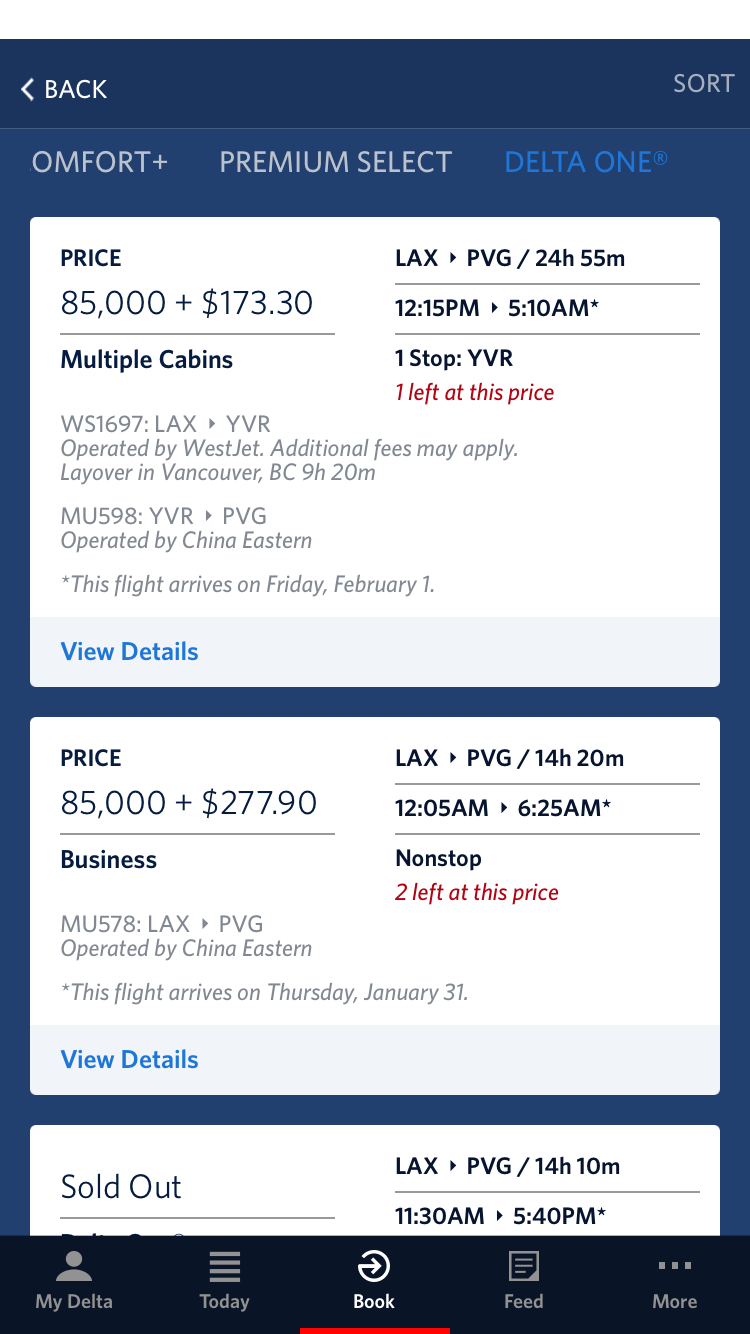Open the Sort options
This screenshot has width=750, height=1334.
[x=703, y=84]
